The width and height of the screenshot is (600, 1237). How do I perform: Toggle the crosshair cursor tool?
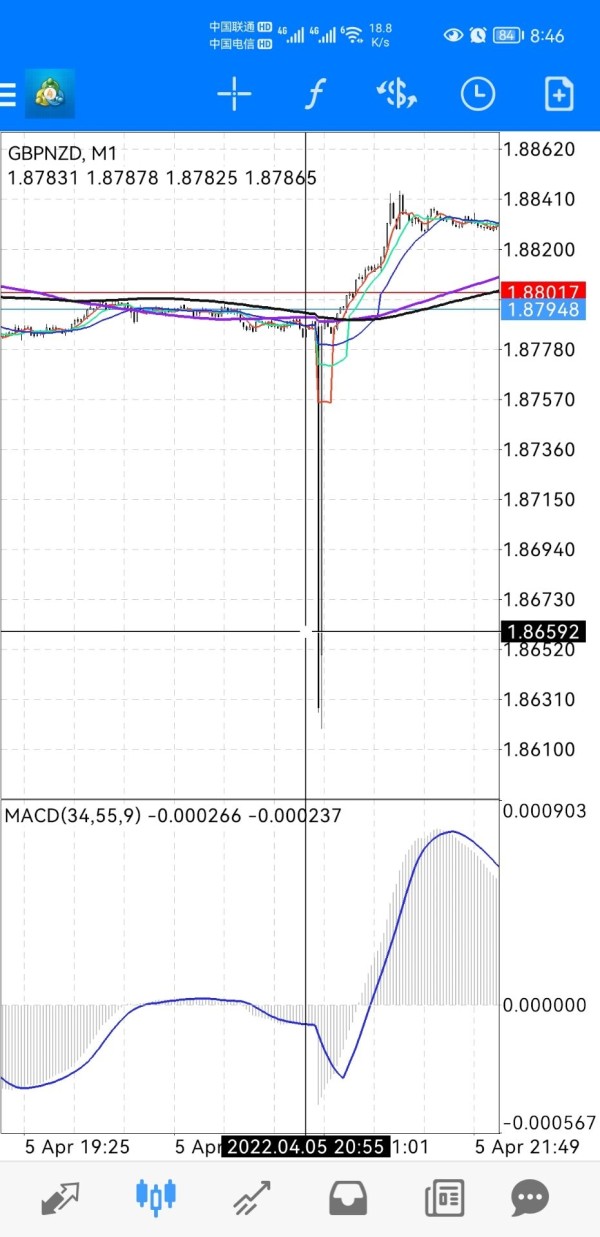coord(234,95)
